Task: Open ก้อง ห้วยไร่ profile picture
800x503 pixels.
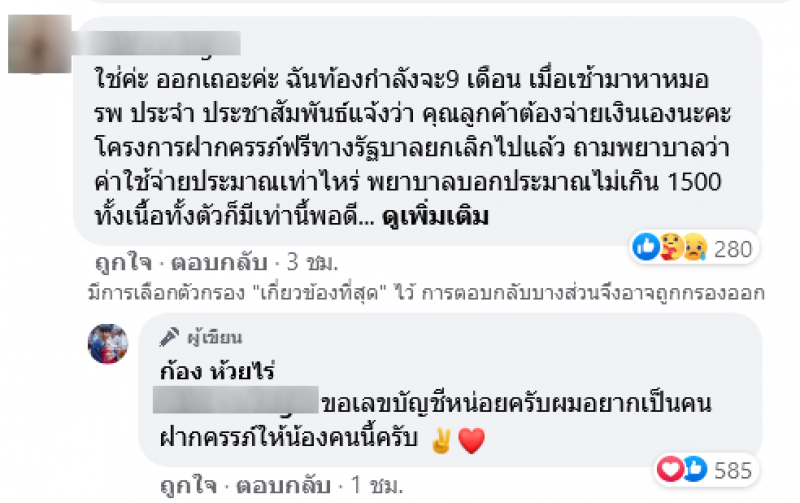Action: (x=108, y=343)
